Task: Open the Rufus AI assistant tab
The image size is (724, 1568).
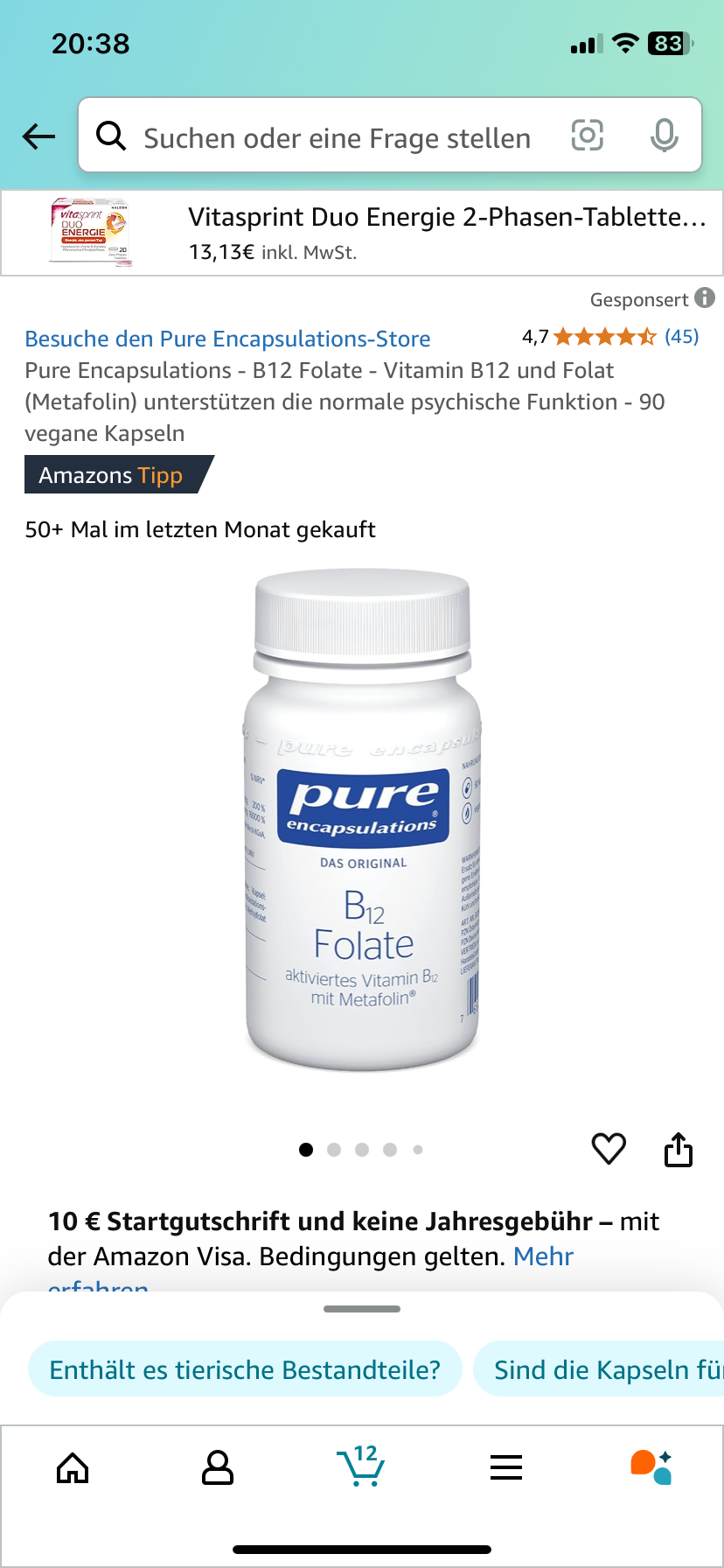Action: (651, 1467)
